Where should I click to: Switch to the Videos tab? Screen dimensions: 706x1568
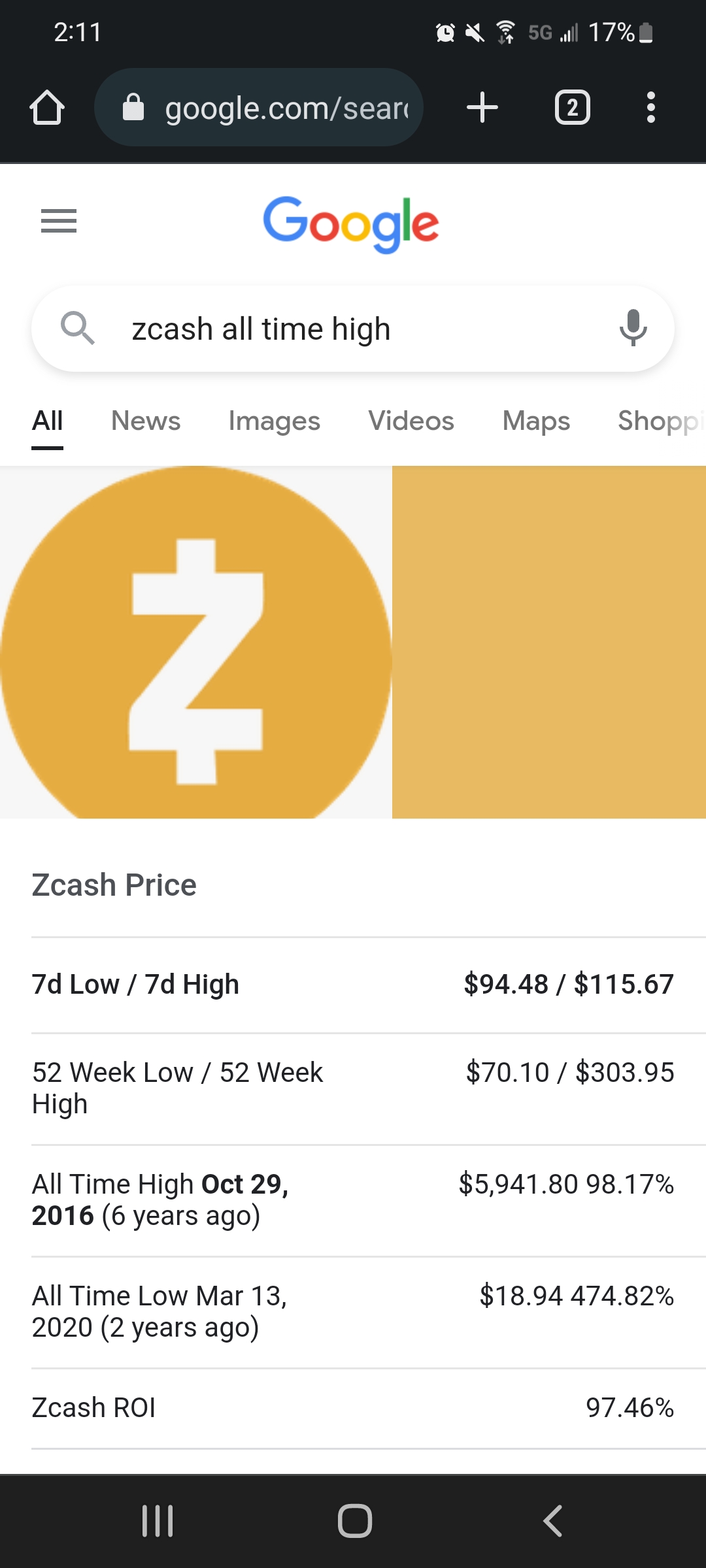coord(411,421)
